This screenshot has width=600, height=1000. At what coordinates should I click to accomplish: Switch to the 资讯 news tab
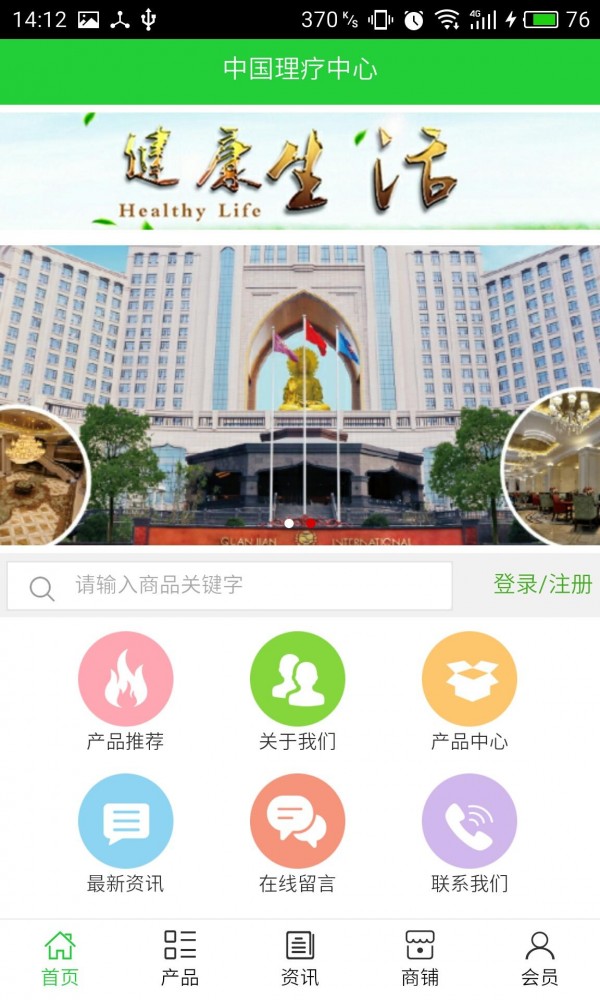(x=300, y=958)
